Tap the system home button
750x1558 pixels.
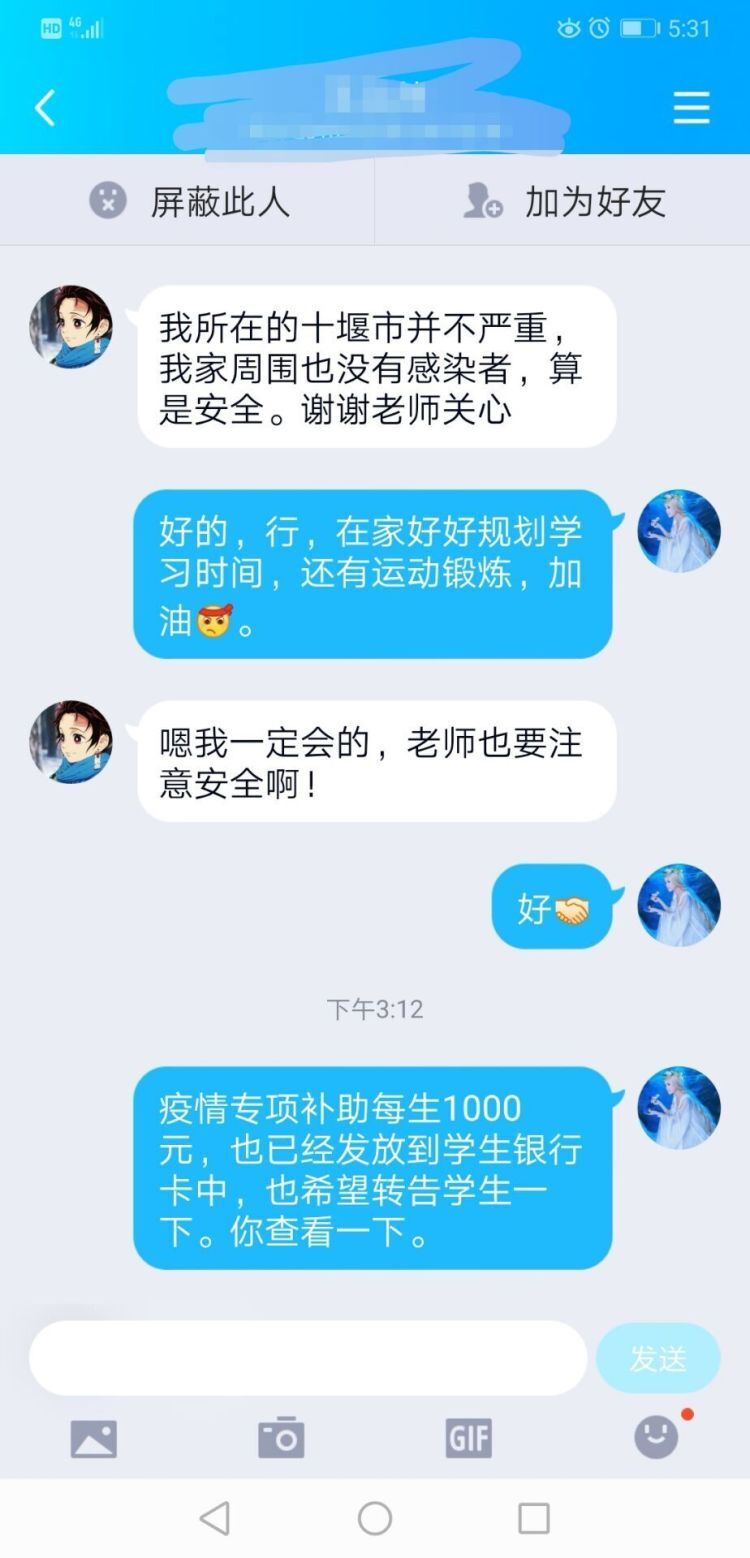(375, 1518)
